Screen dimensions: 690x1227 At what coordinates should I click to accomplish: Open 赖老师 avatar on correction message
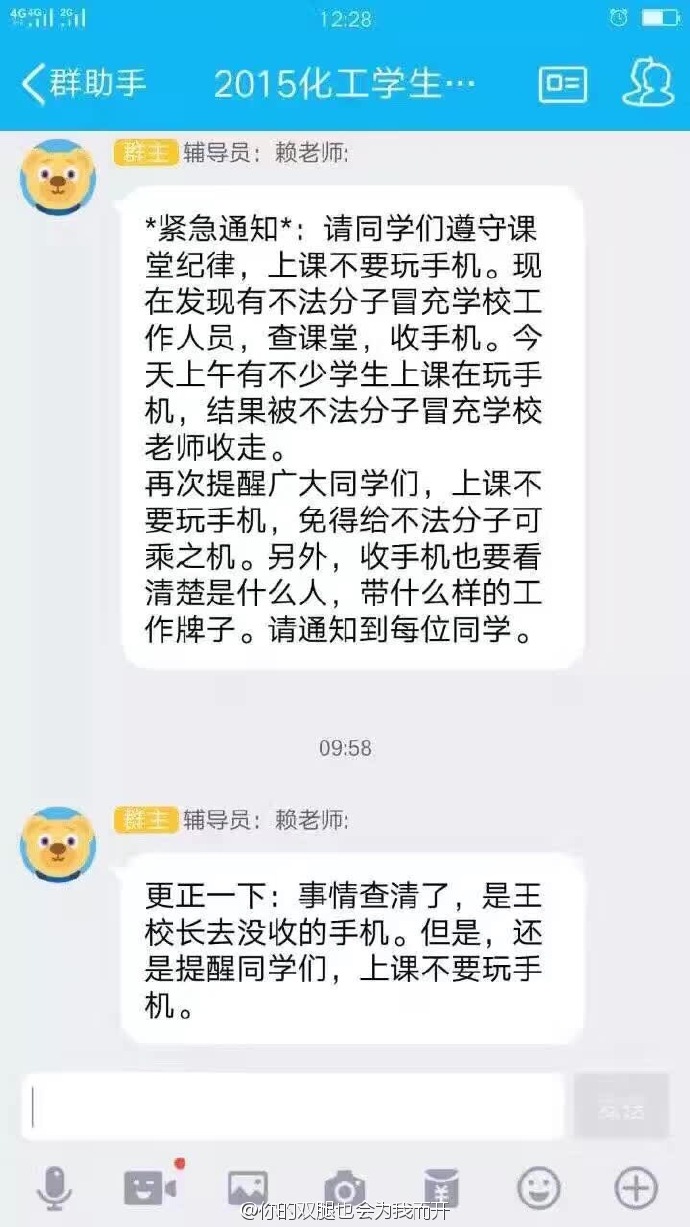(x=58, y=844)
